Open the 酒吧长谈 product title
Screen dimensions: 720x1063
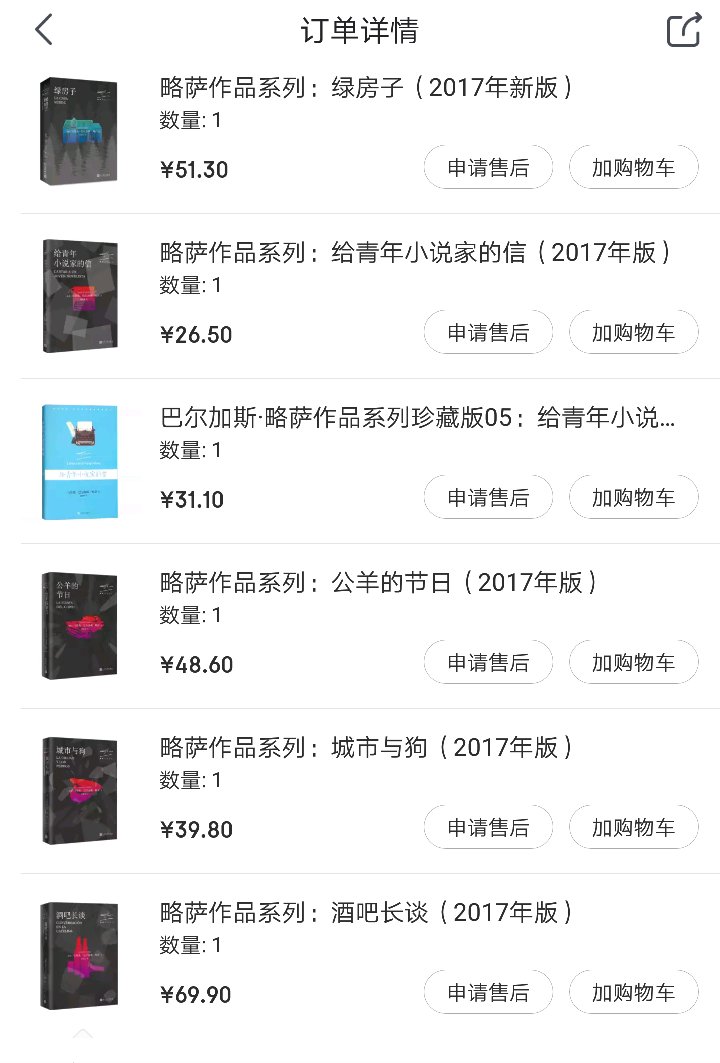[x=366, y=912]
